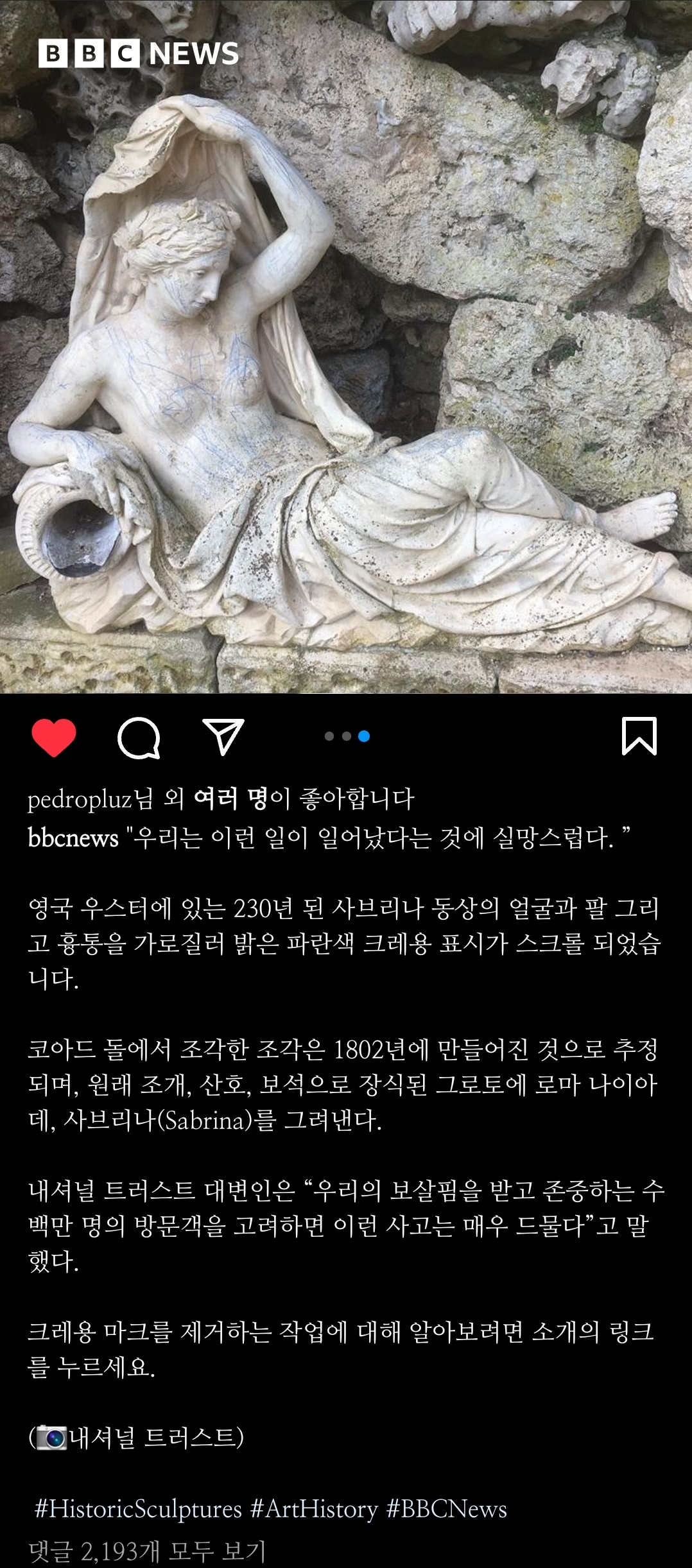This screenshot has height=1568, width=692.
Task: Open the bbcnews username in the caption
Action: click(x=73, y=838)
